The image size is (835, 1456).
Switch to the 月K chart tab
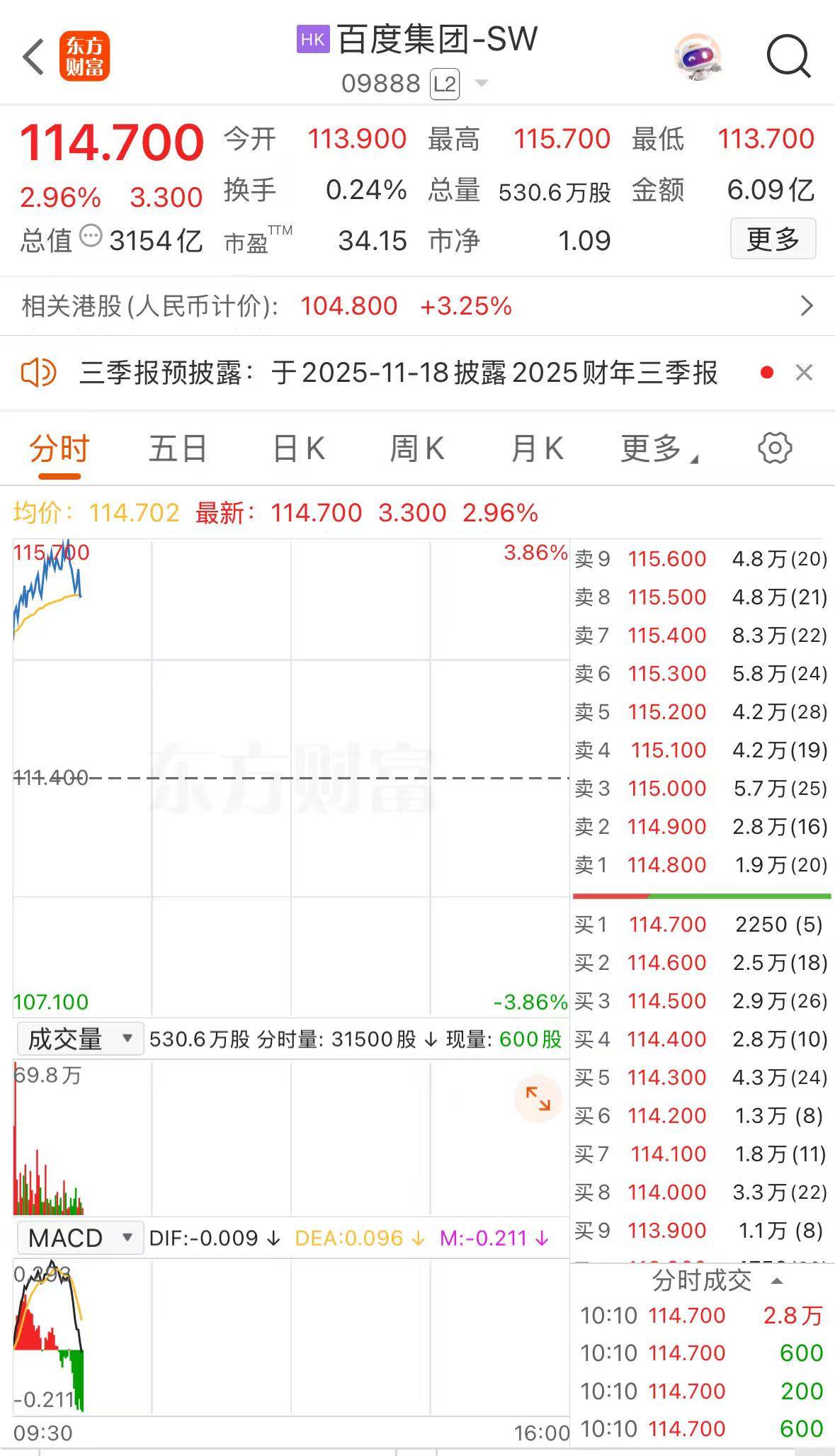pos(537,449)
